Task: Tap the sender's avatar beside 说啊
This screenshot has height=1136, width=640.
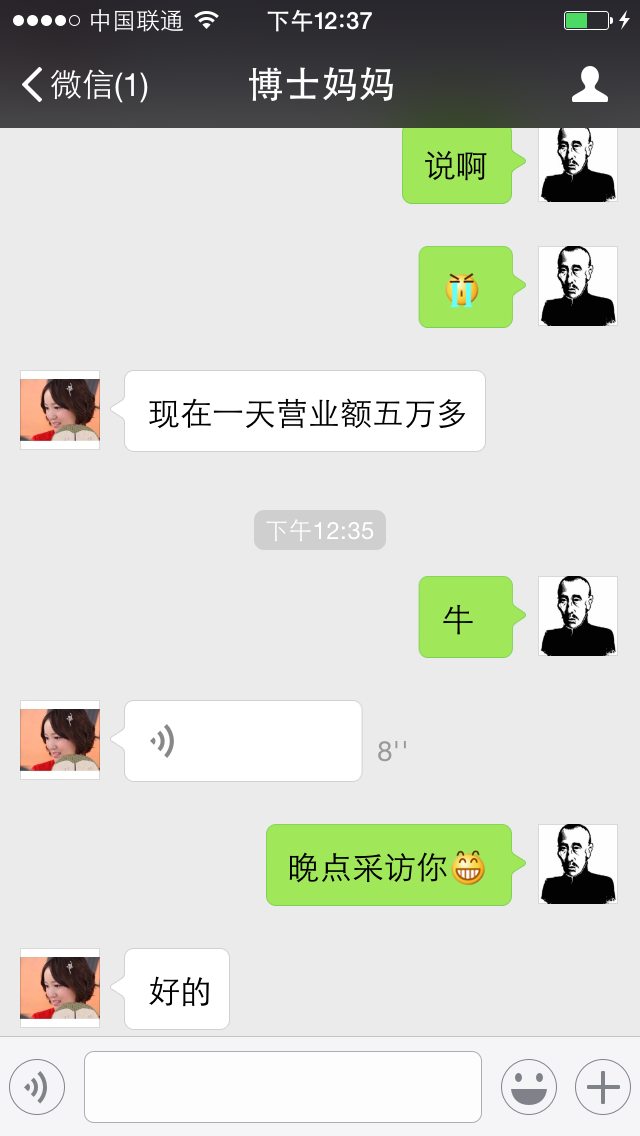Action: click(578, 164)
